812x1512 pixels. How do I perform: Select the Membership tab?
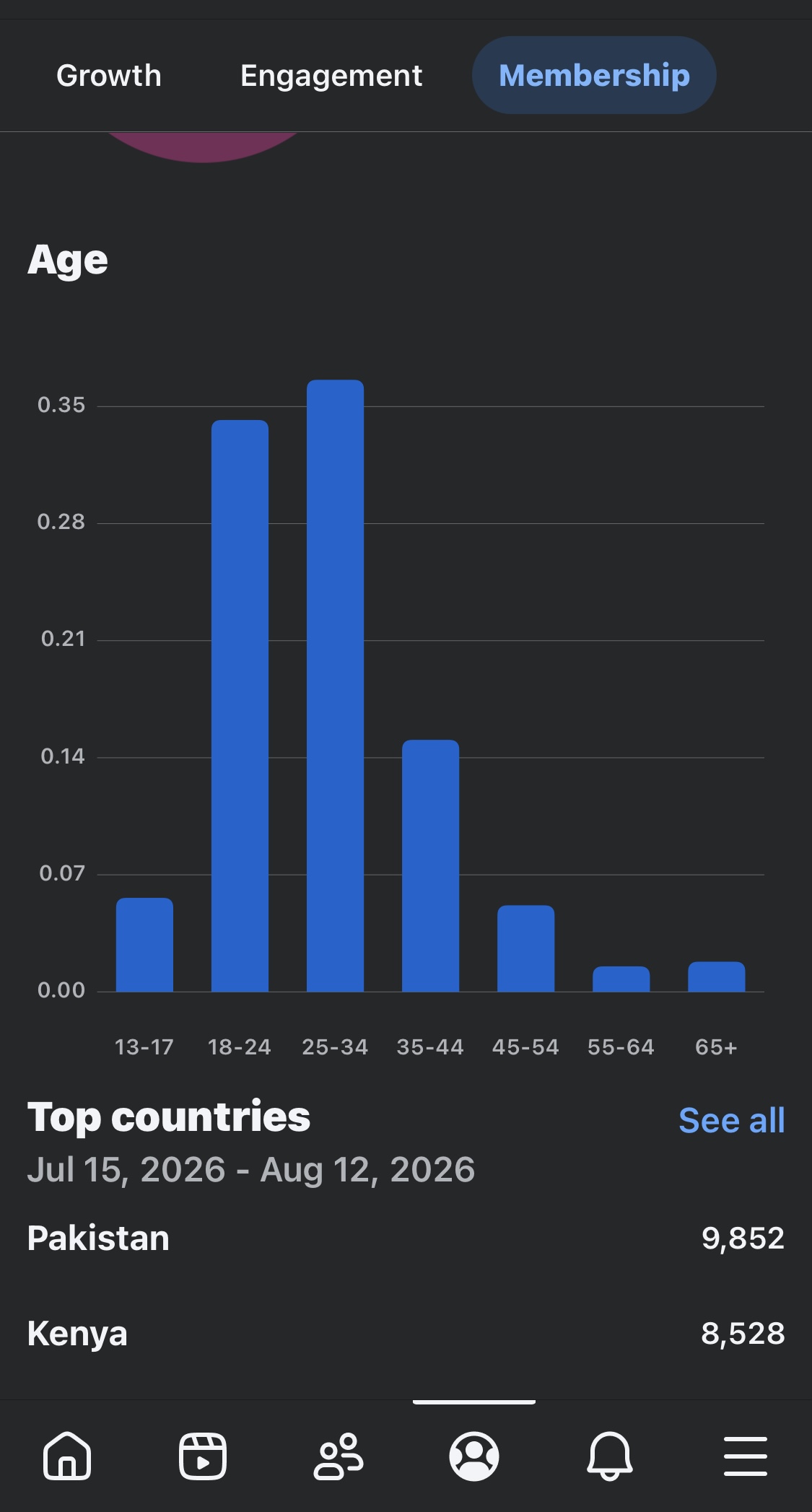[594, 75]
